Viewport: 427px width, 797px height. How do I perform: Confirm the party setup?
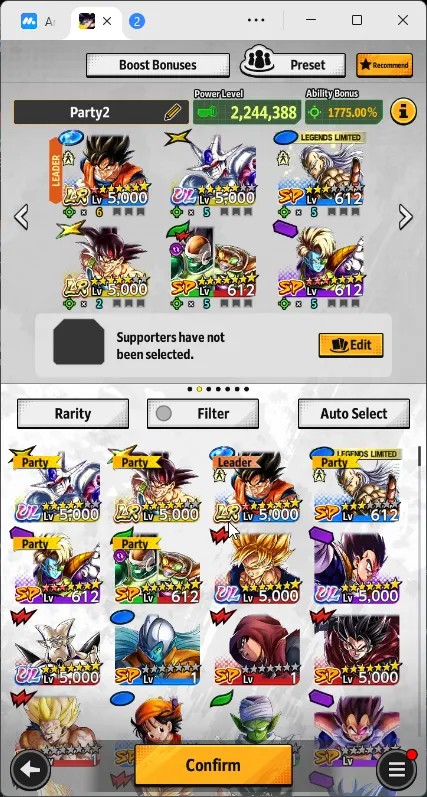click(213, 765)
